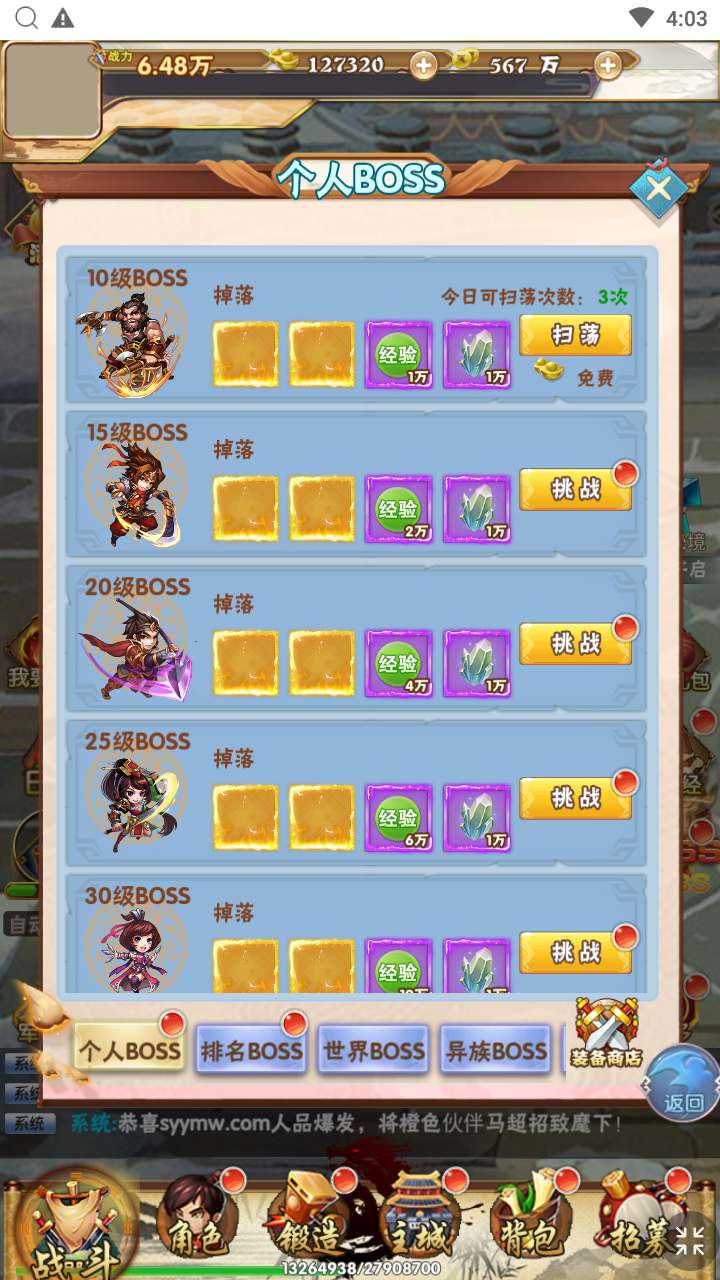This screenshot has height=1280, width=720.
Task: Challenge the 30级BOSS
Action: pos(575,952)
